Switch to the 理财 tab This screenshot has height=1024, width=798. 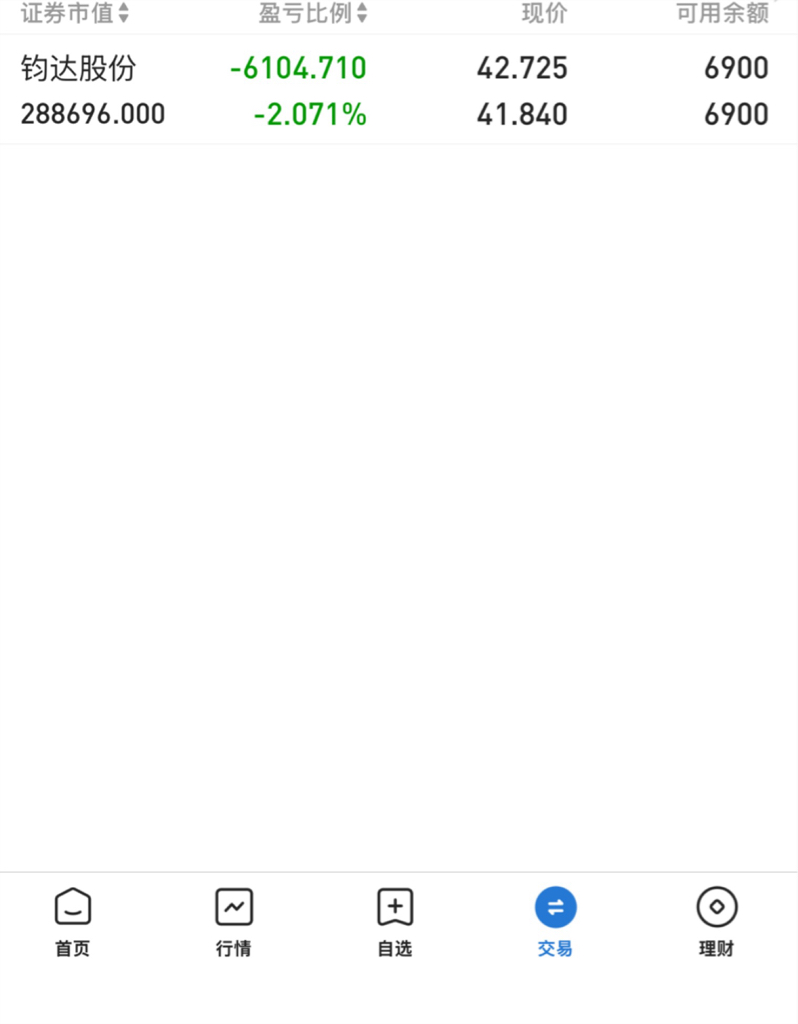(716, 922)
